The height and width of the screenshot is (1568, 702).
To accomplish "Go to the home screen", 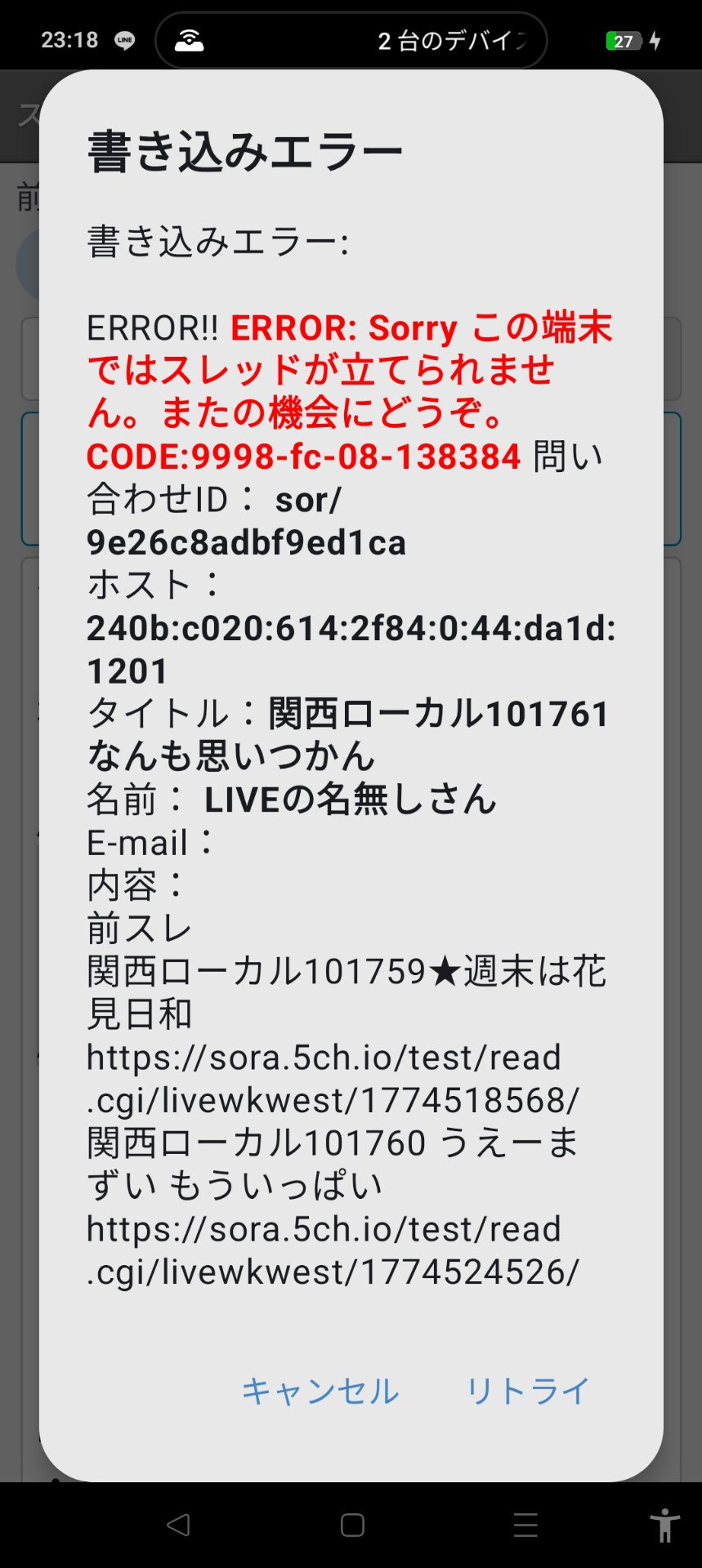I will click(x=352, y=1525).
